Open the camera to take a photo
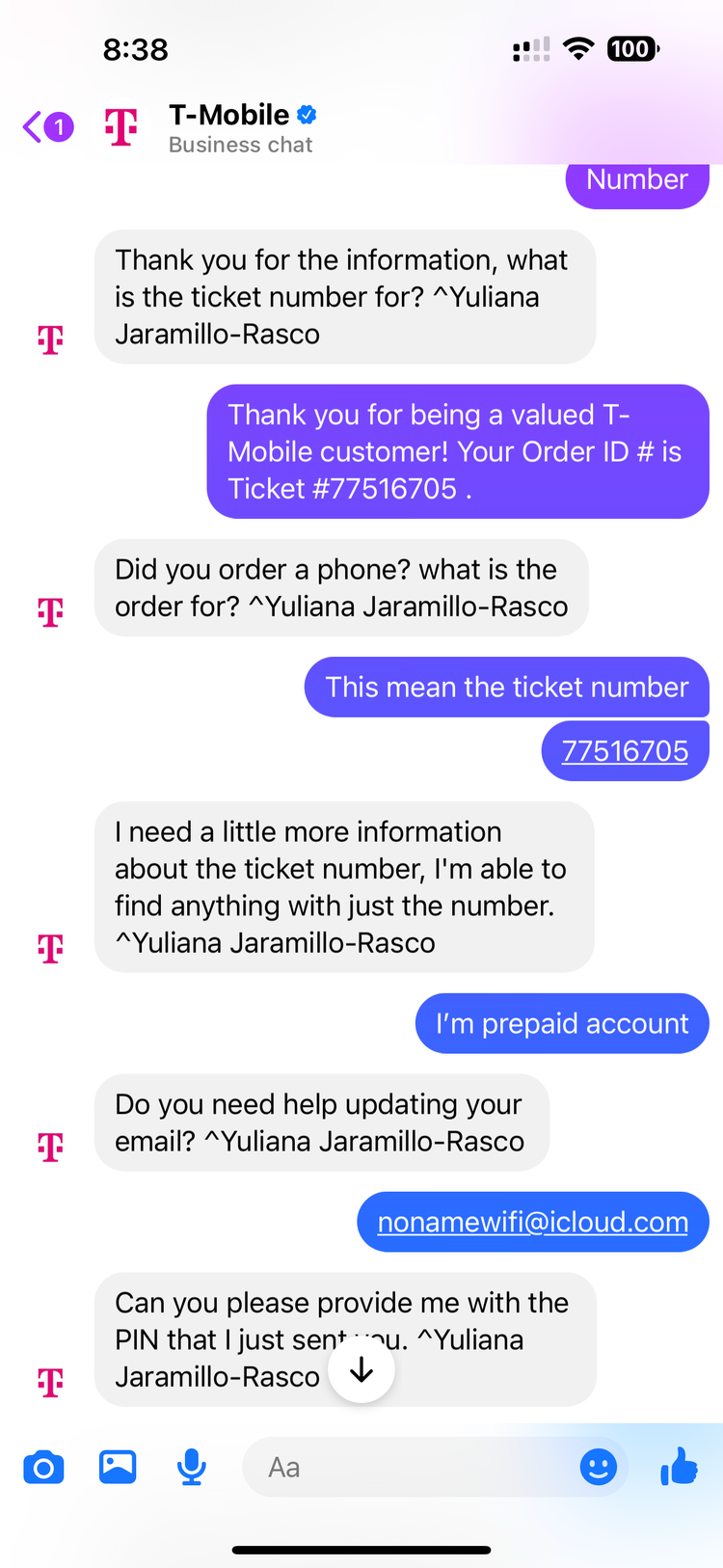Screen dimensions: 723x1568 [43, 1468]
